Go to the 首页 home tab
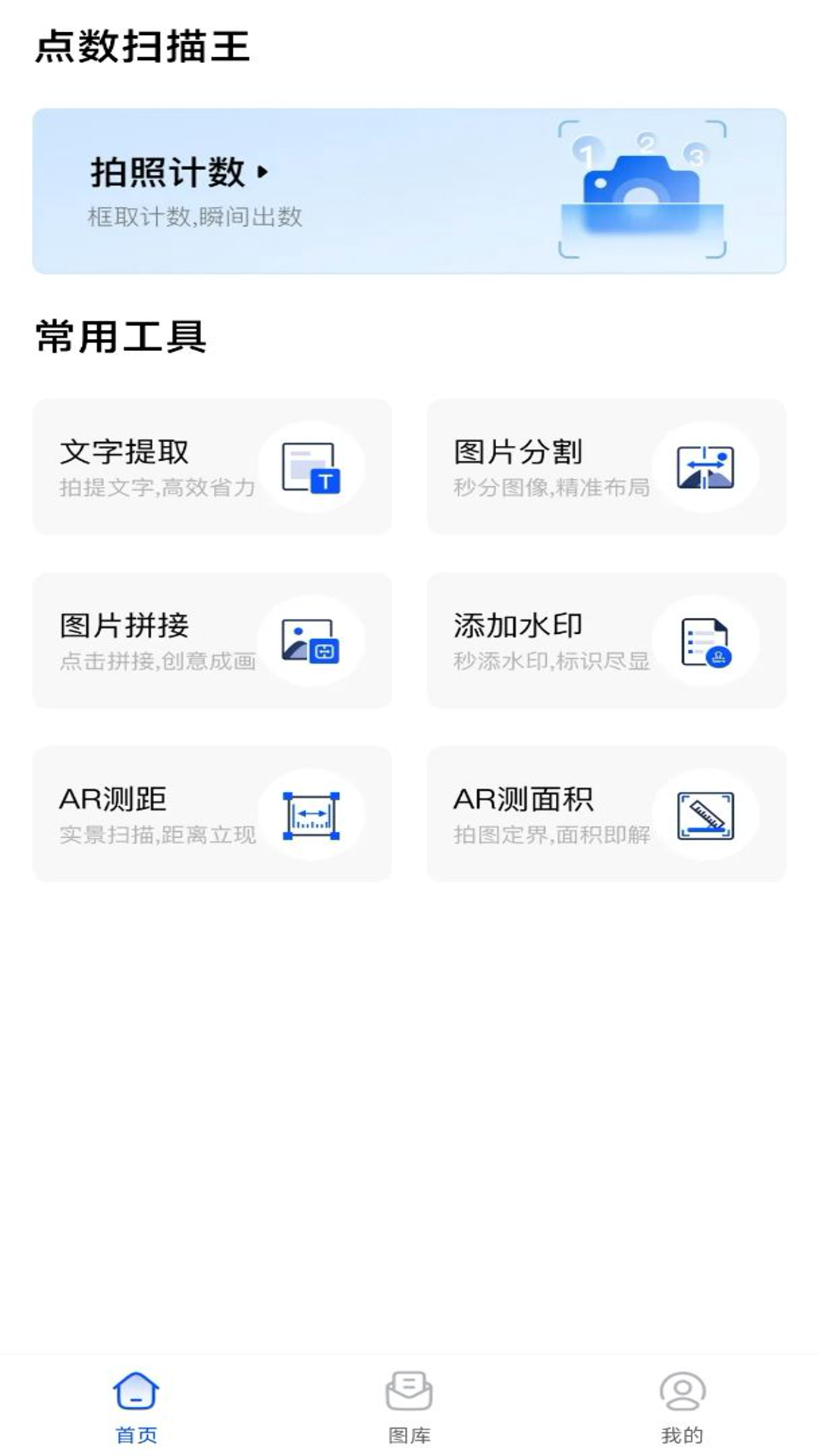 (136, 1406)
